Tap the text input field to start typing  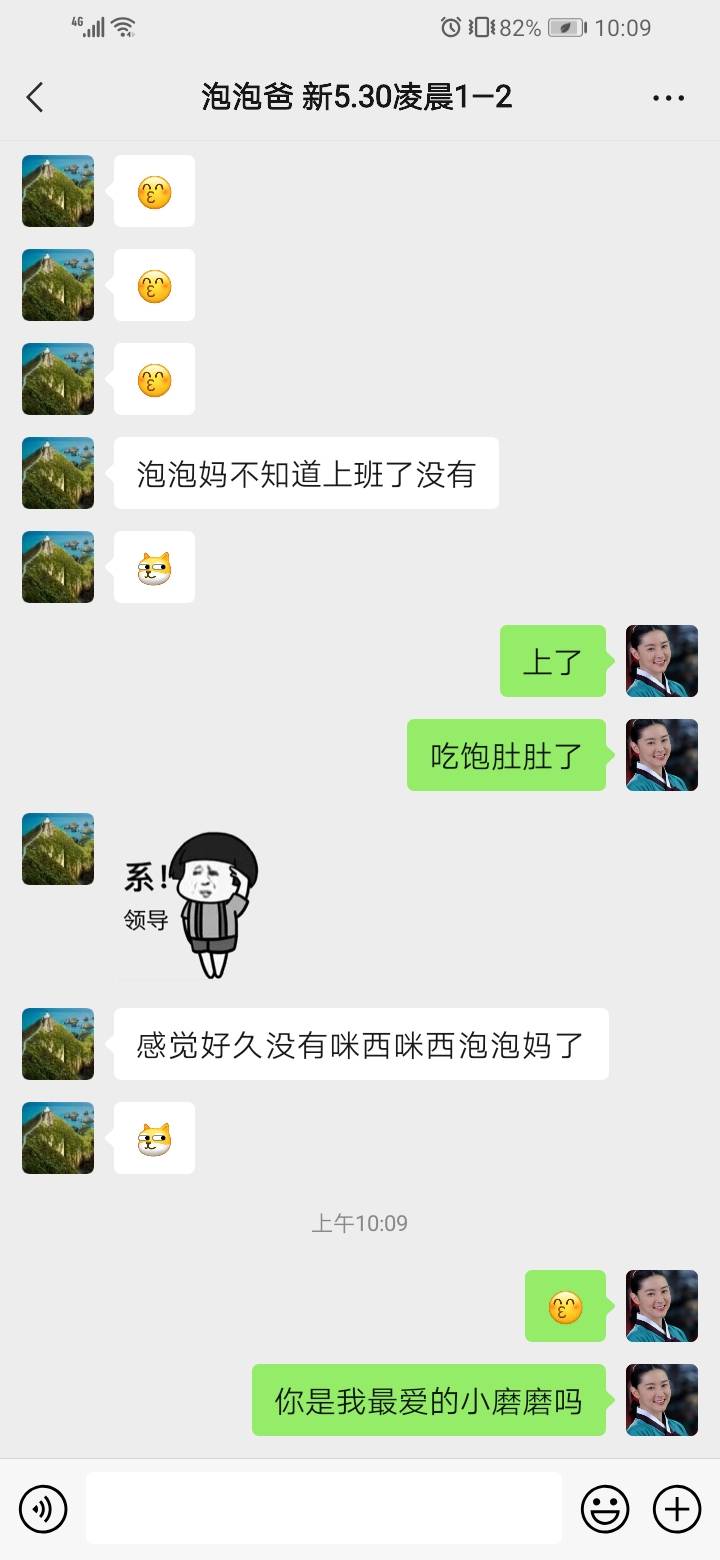tap(320, 1508)
